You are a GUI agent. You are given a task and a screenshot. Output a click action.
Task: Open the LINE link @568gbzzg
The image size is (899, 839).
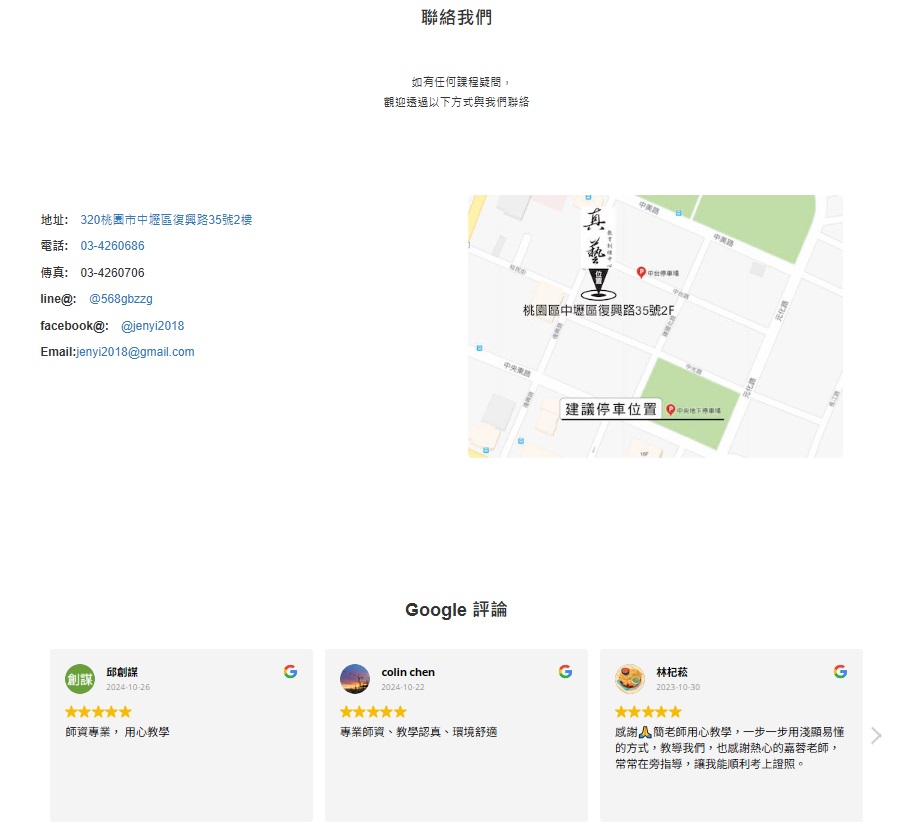point(121,299)
